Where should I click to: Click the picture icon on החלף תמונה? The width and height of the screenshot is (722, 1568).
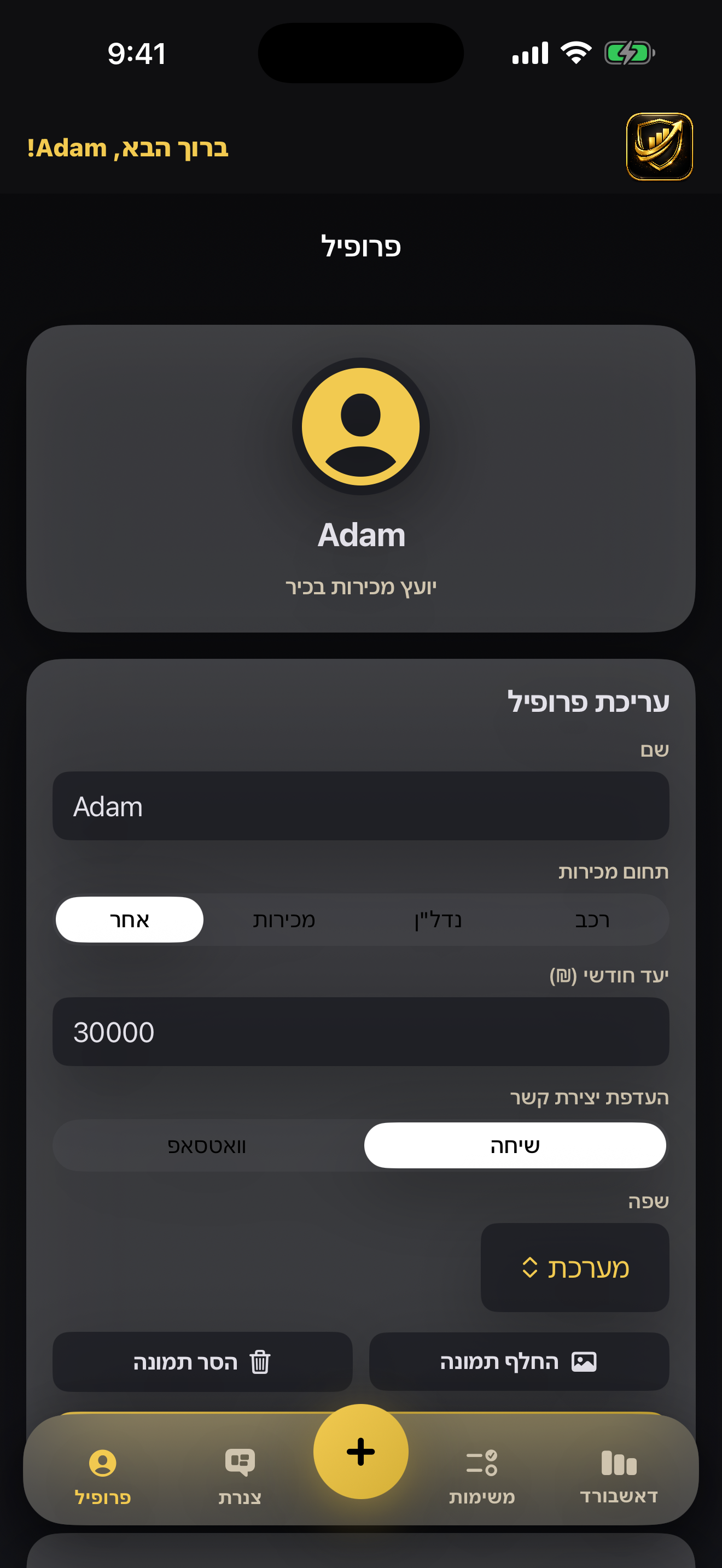click(x=585, y=1362)
